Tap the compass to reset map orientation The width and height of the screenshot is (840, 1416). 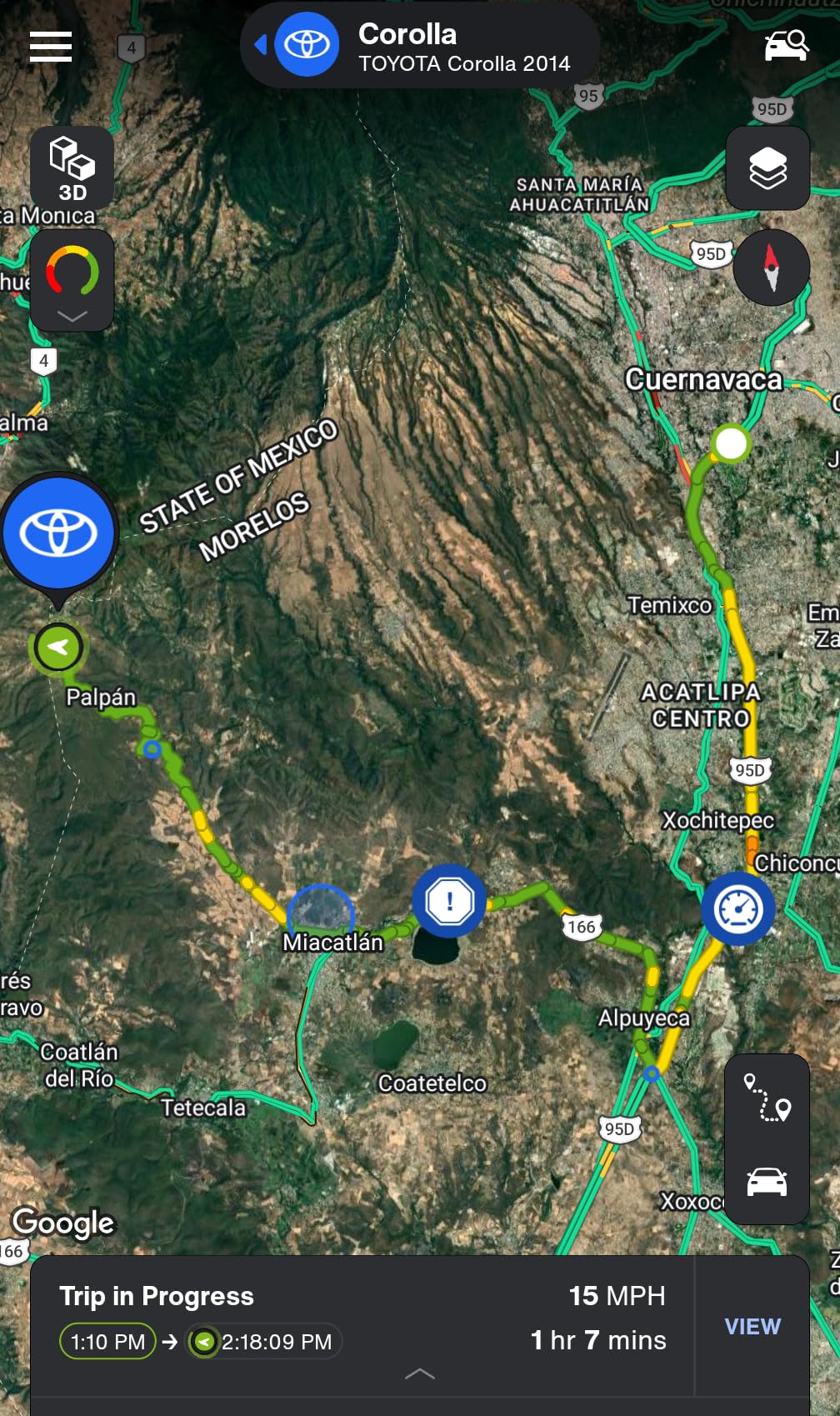771,267
